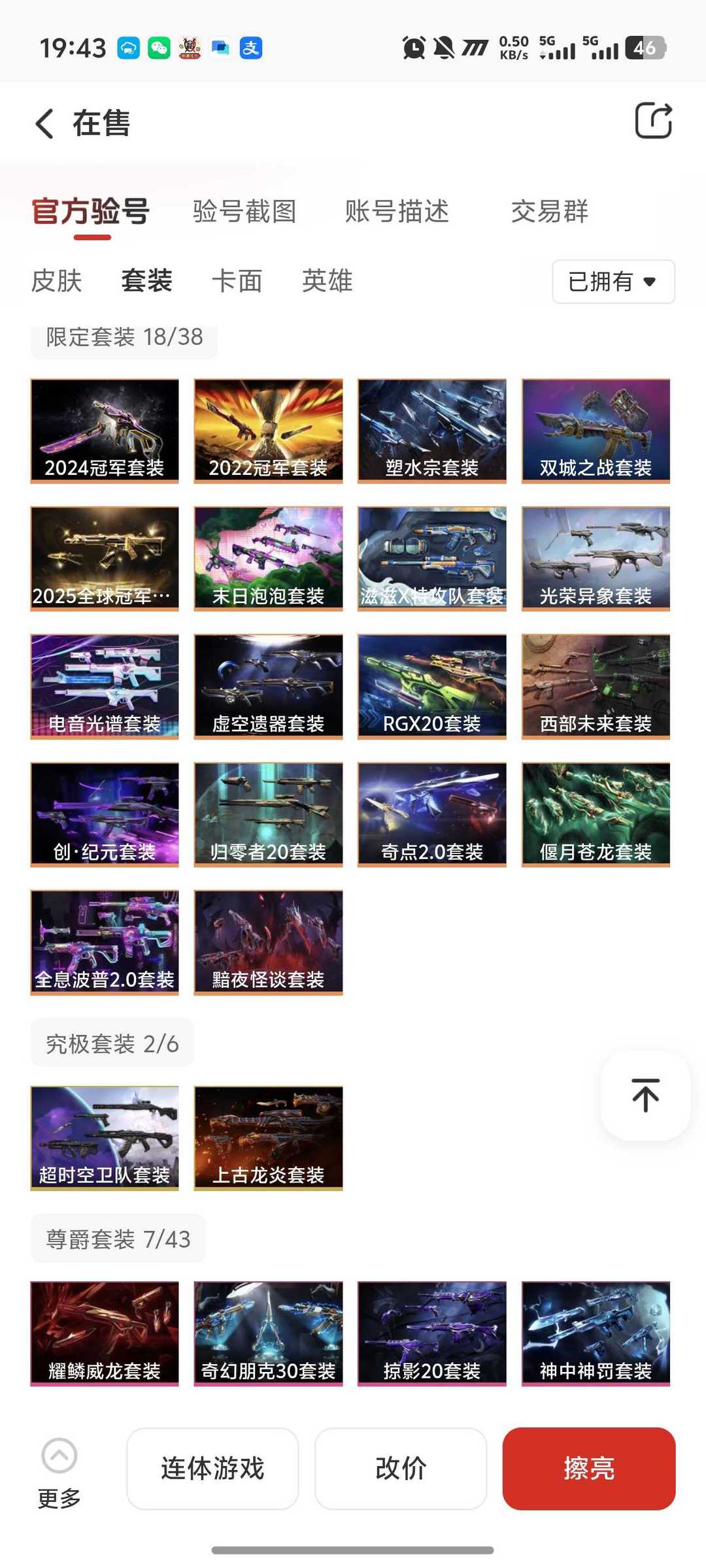Go back from the 在售 page
The width and height of the screenshot is (706, 1568).
44,123
